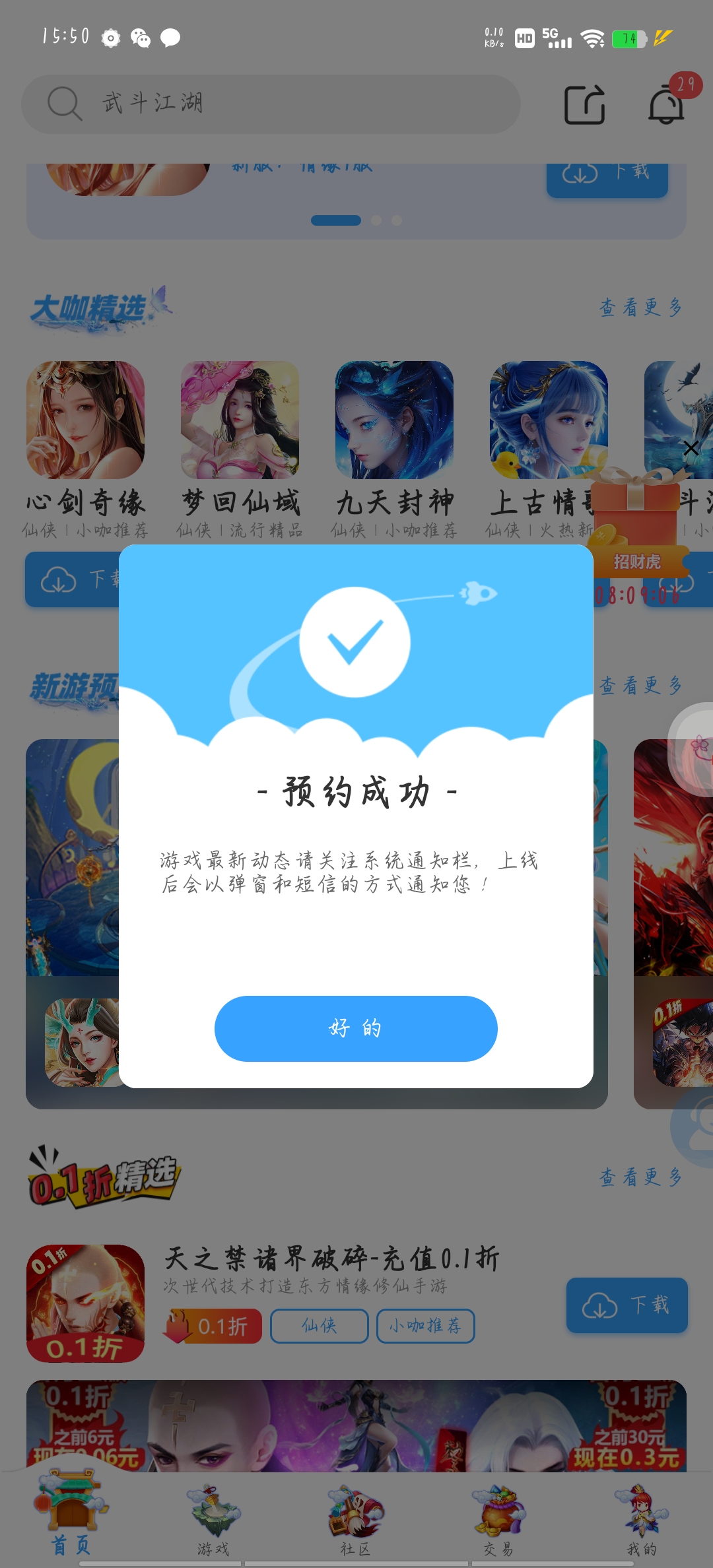
Task: Switch to the 交易 tab
Action: click(x=498, y=1520)
